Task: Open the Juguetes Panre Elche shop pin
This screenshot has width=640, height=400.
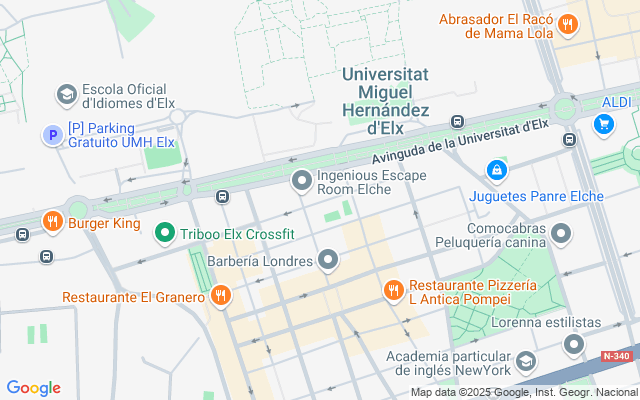Action: (x=495, y=172)
